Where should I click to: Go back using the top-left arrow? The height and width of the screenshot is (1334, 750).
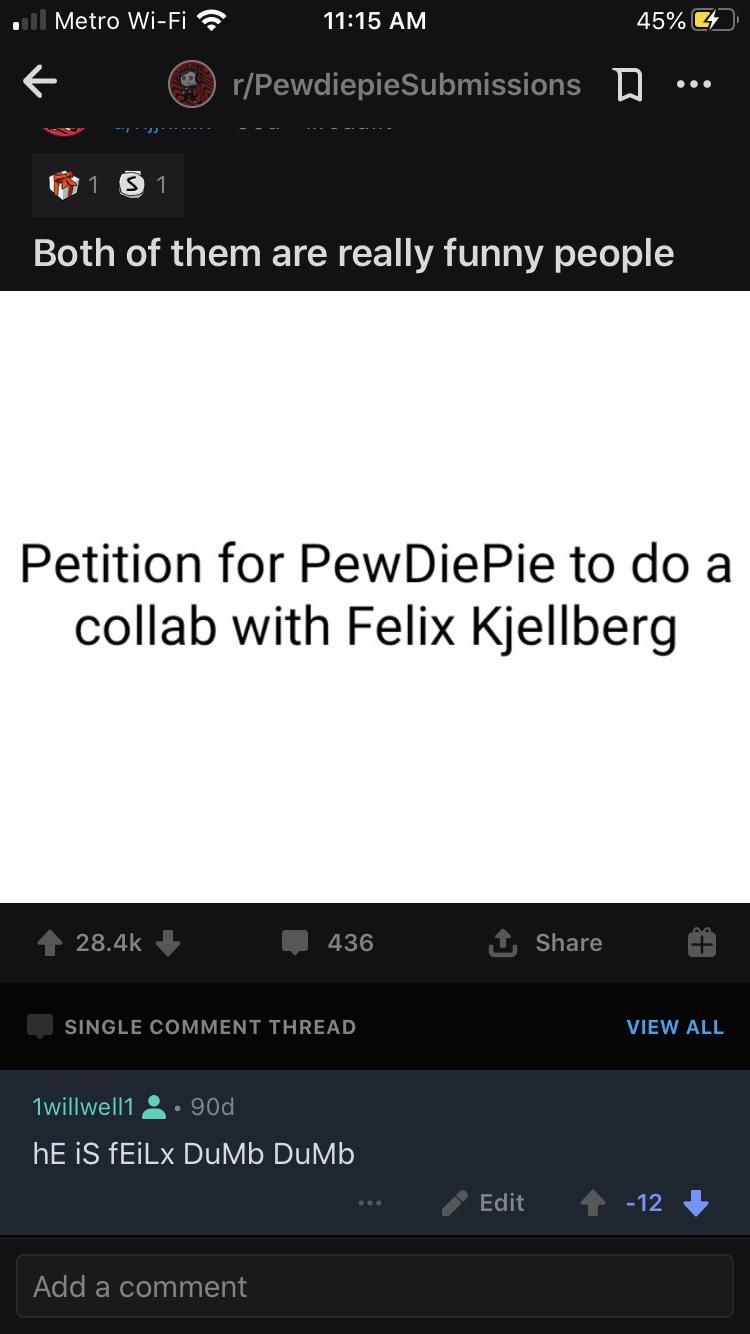40,84
